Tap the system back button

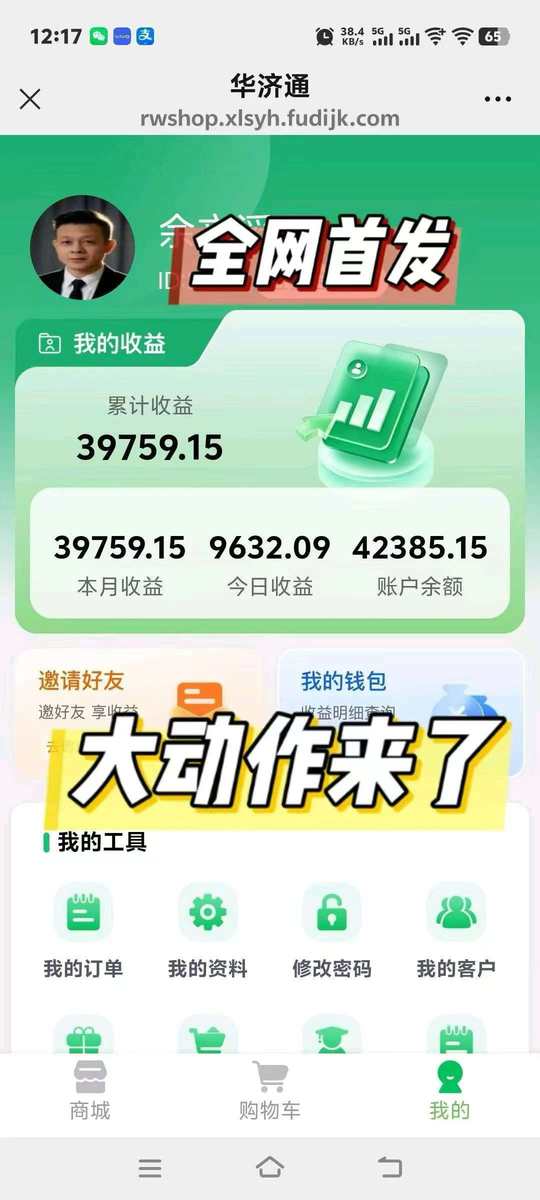[389, 1167]
